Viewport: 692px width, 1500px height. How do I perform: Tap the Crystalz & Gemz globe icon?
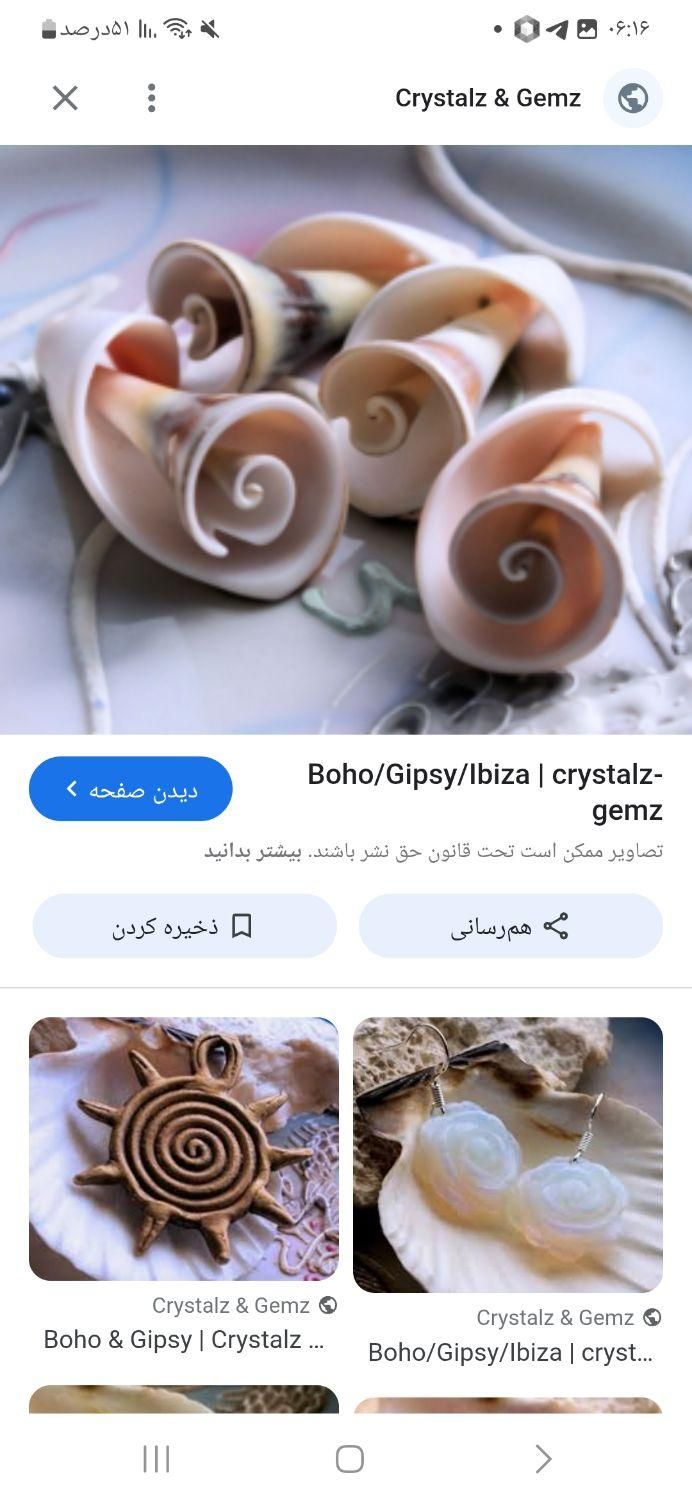pyautogui.click(x=632, y=98)
